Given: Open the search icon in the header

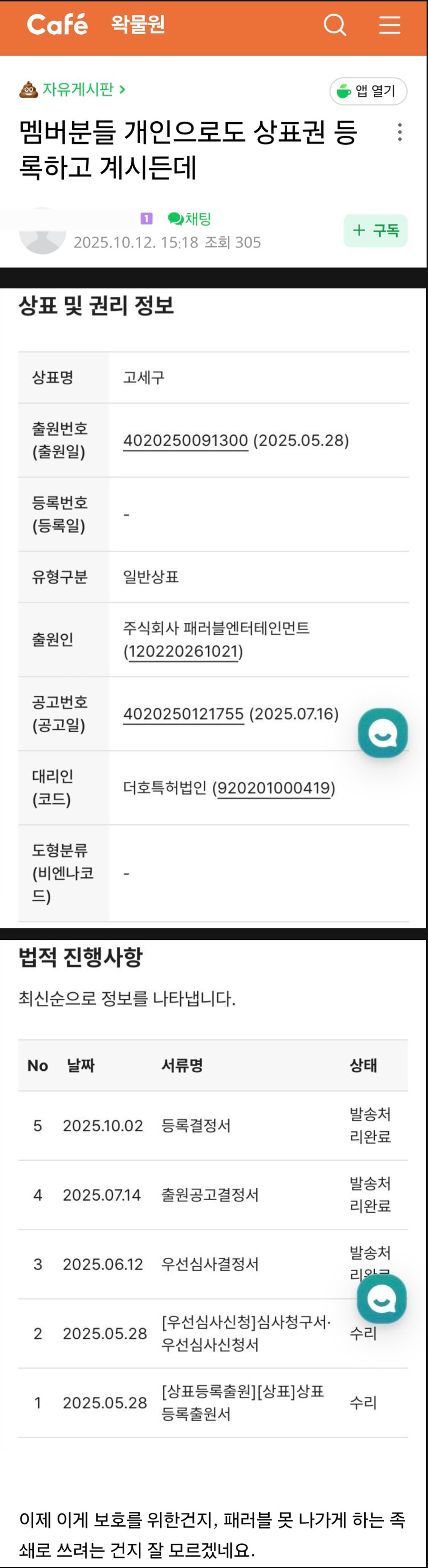Looking at the screenshot, I should tap(334, 25).
